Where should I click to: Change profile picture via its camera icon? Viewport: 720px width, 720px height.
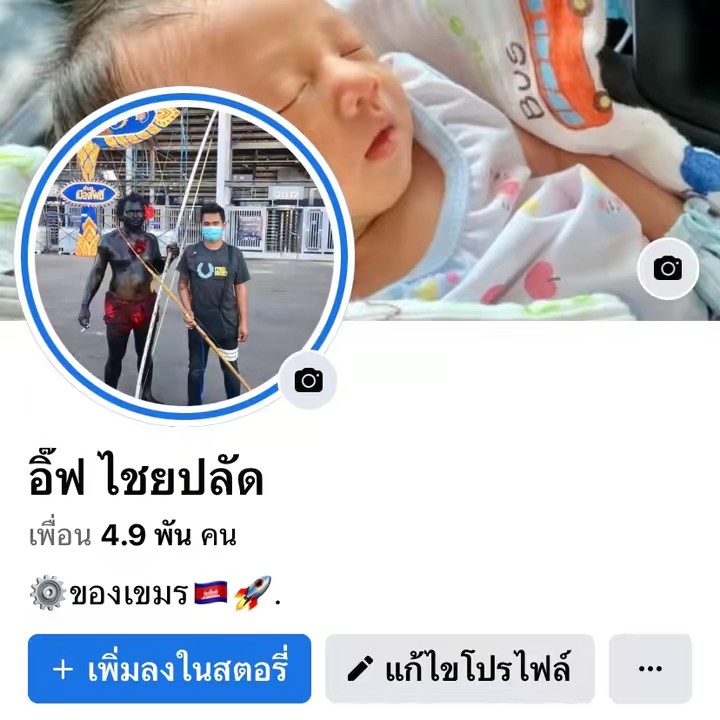click(308, 380)
